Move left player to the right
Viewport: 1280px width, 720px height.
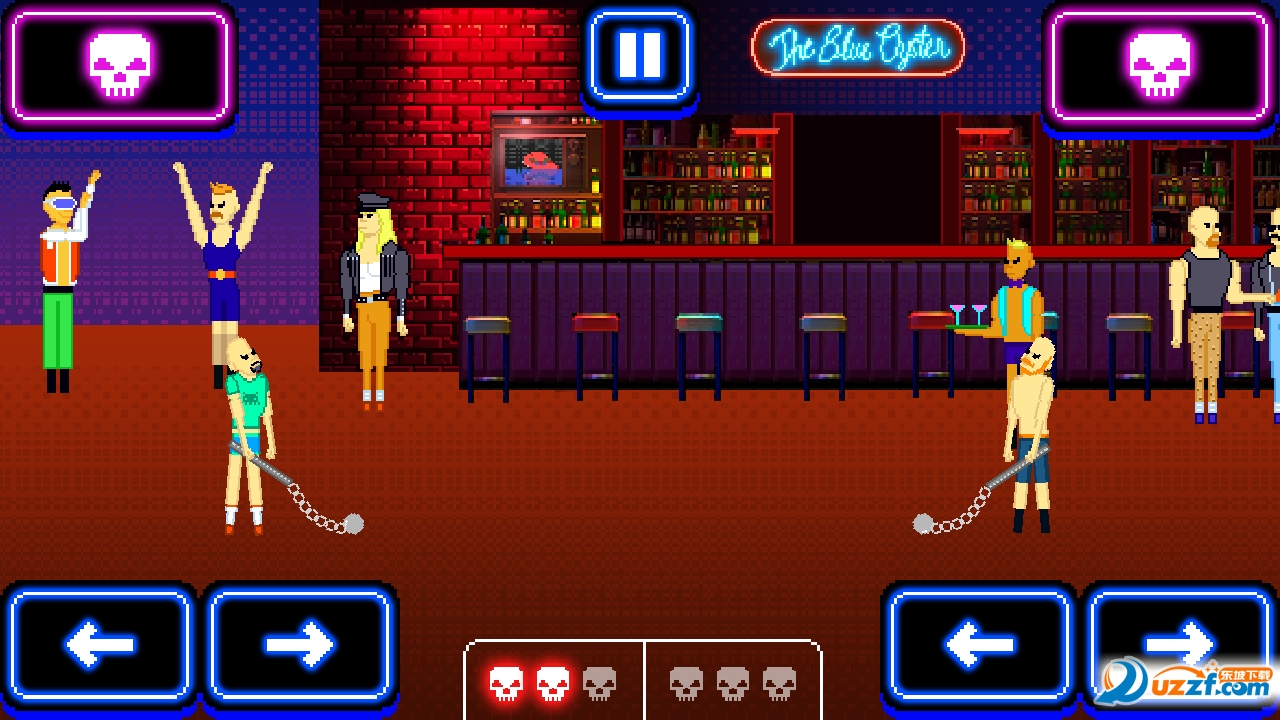pyautogui.click(x=300, y=644)
